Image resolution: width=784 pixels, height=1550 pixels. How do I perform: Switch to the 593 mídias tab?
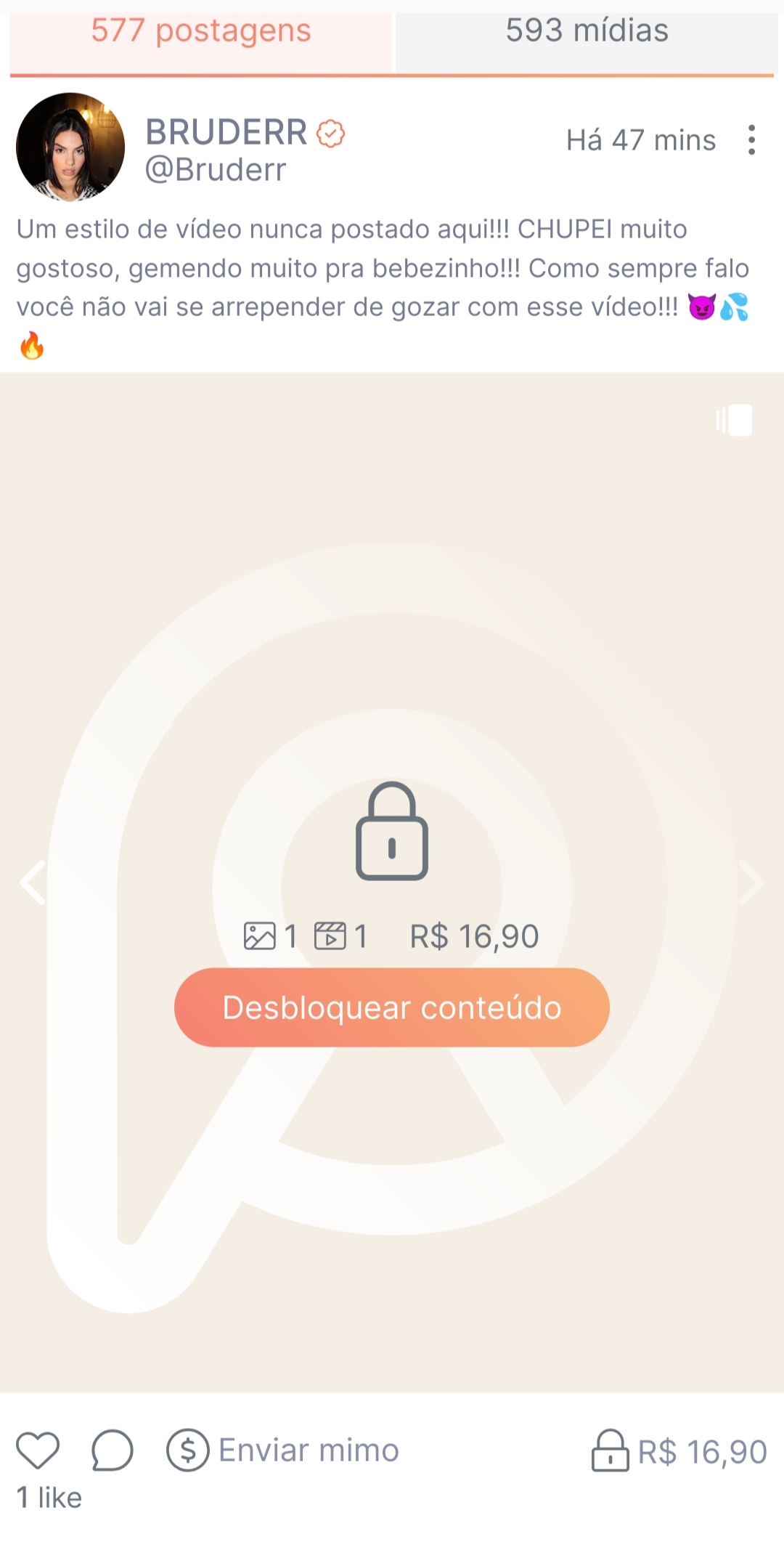click(587, 33)
